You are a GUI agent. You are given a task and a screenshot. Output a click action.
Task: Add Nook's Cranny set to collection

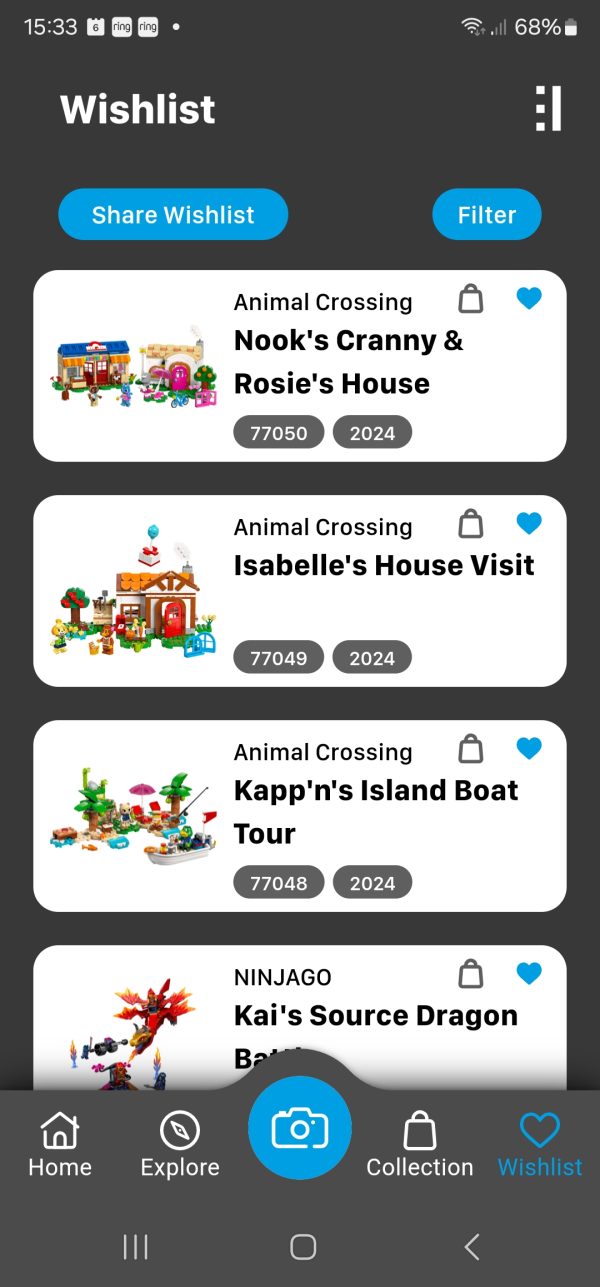[x=470, y=298]
